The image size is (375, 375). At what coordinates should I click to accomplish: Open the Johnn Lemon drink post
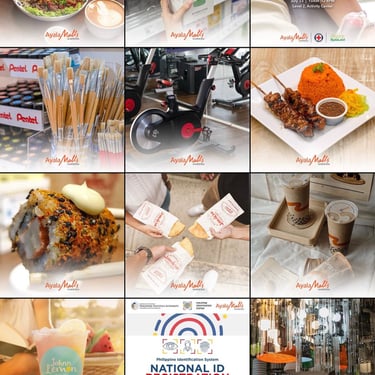pyautogui.click(x=62, y=337)
